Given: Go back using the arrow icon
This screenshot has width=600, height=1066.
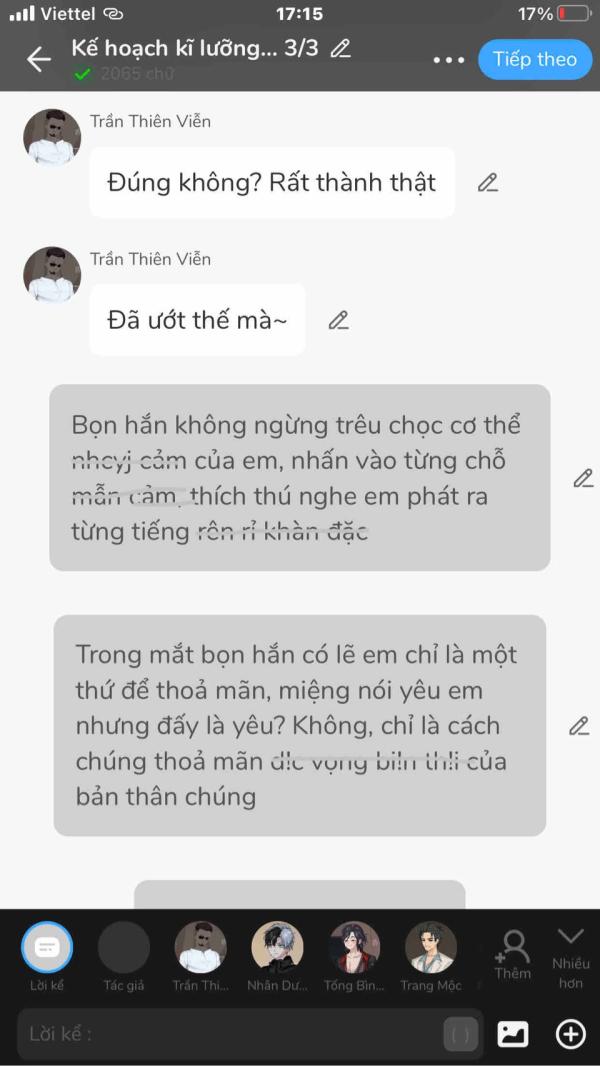Looking at the screenshot, I should (x=39, y=59).
